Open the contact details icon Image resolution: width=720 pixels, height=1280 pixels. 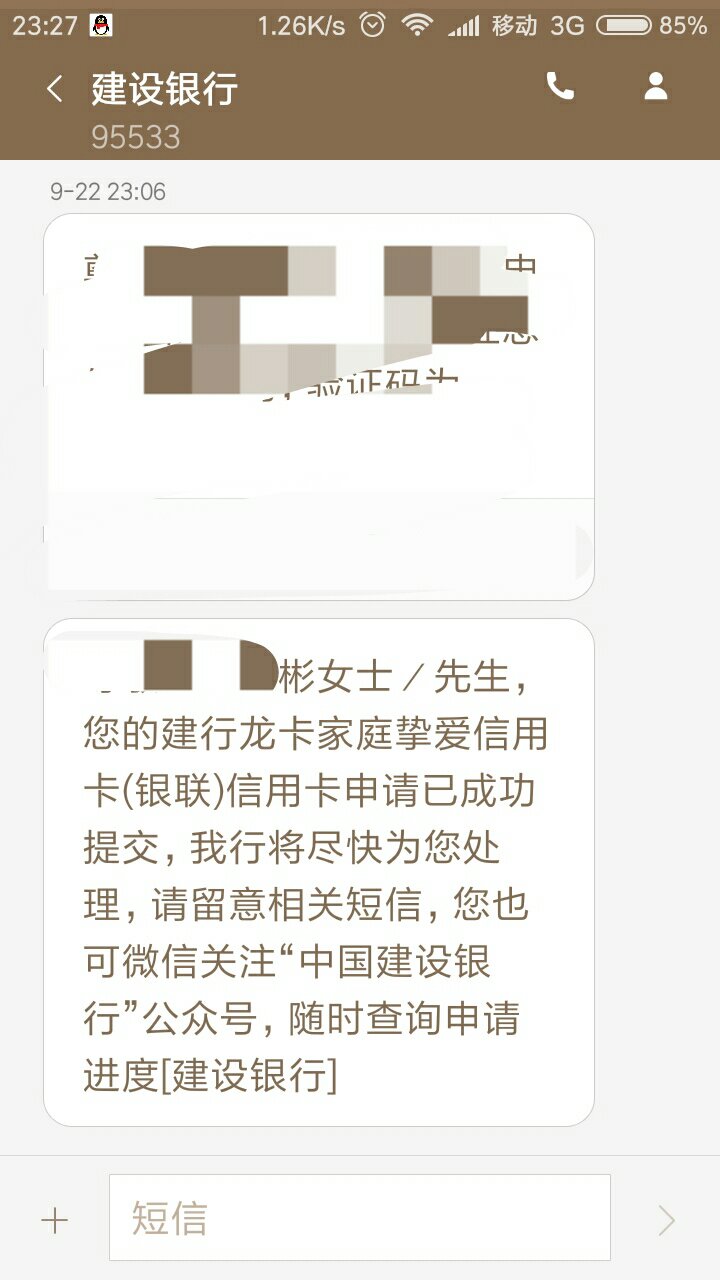pyautogui.click(x=656, y=87)
